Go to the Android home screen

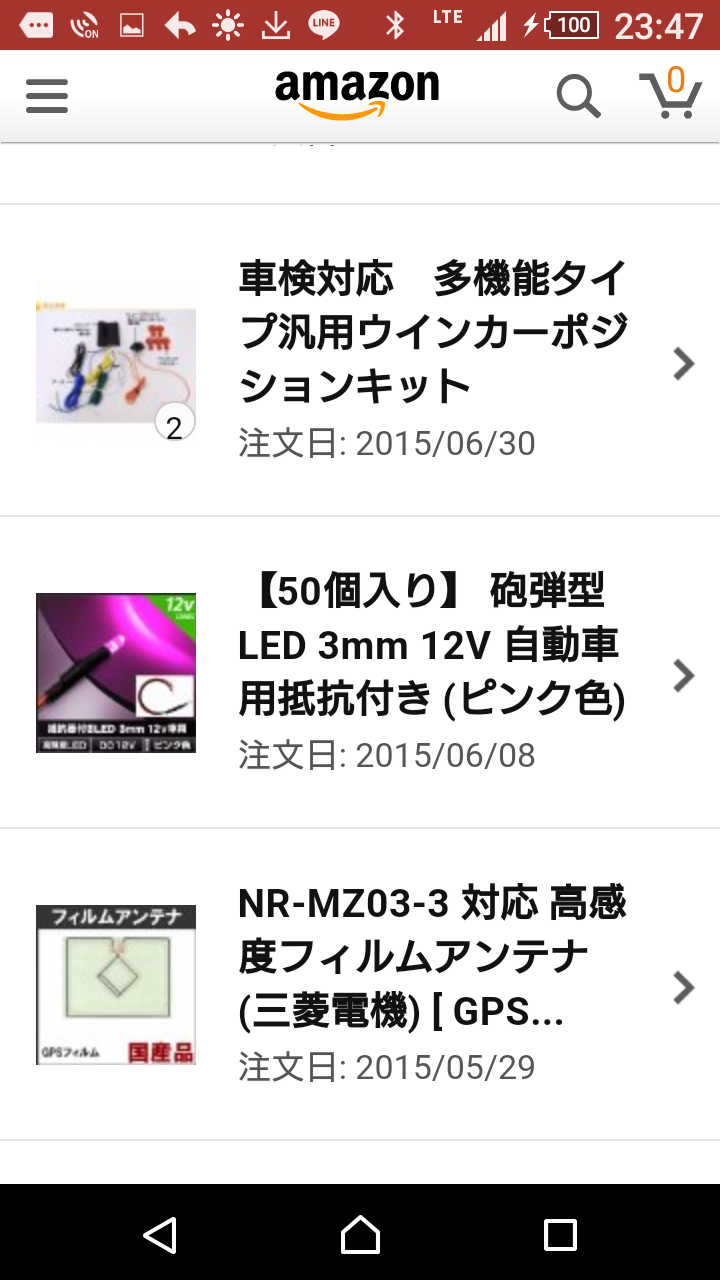(360, 1234)
